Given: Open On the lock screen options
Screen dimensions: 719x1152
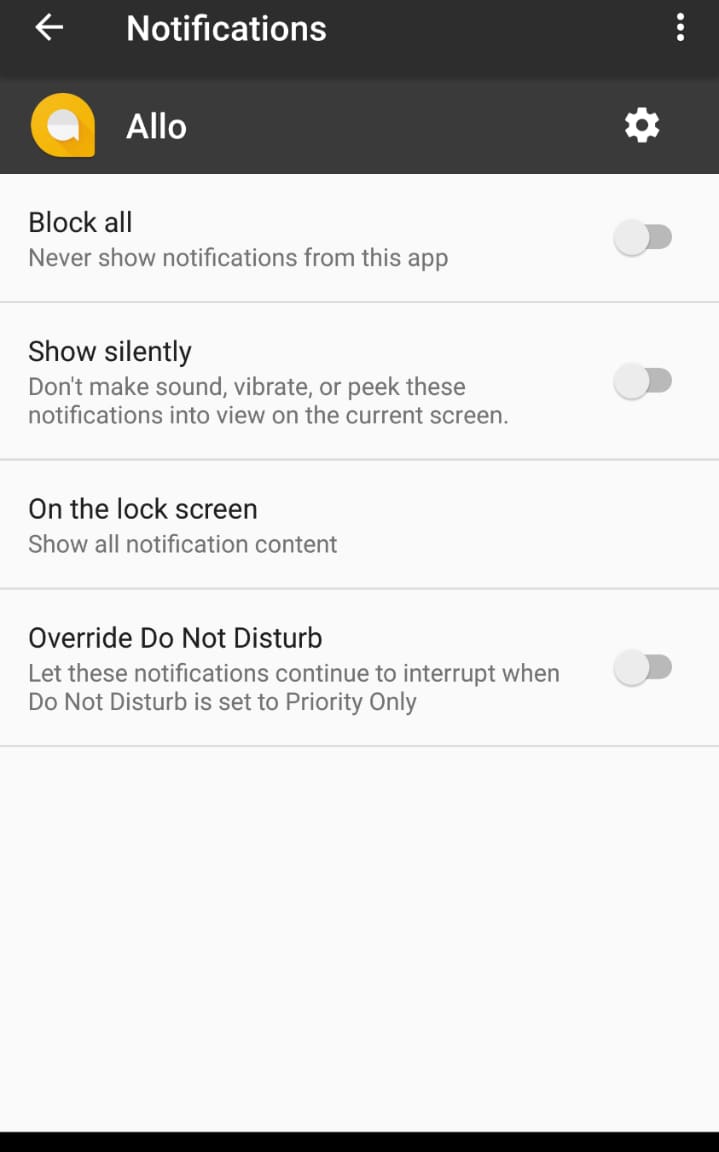Looking at the screenshot, I should click(359, 525).
